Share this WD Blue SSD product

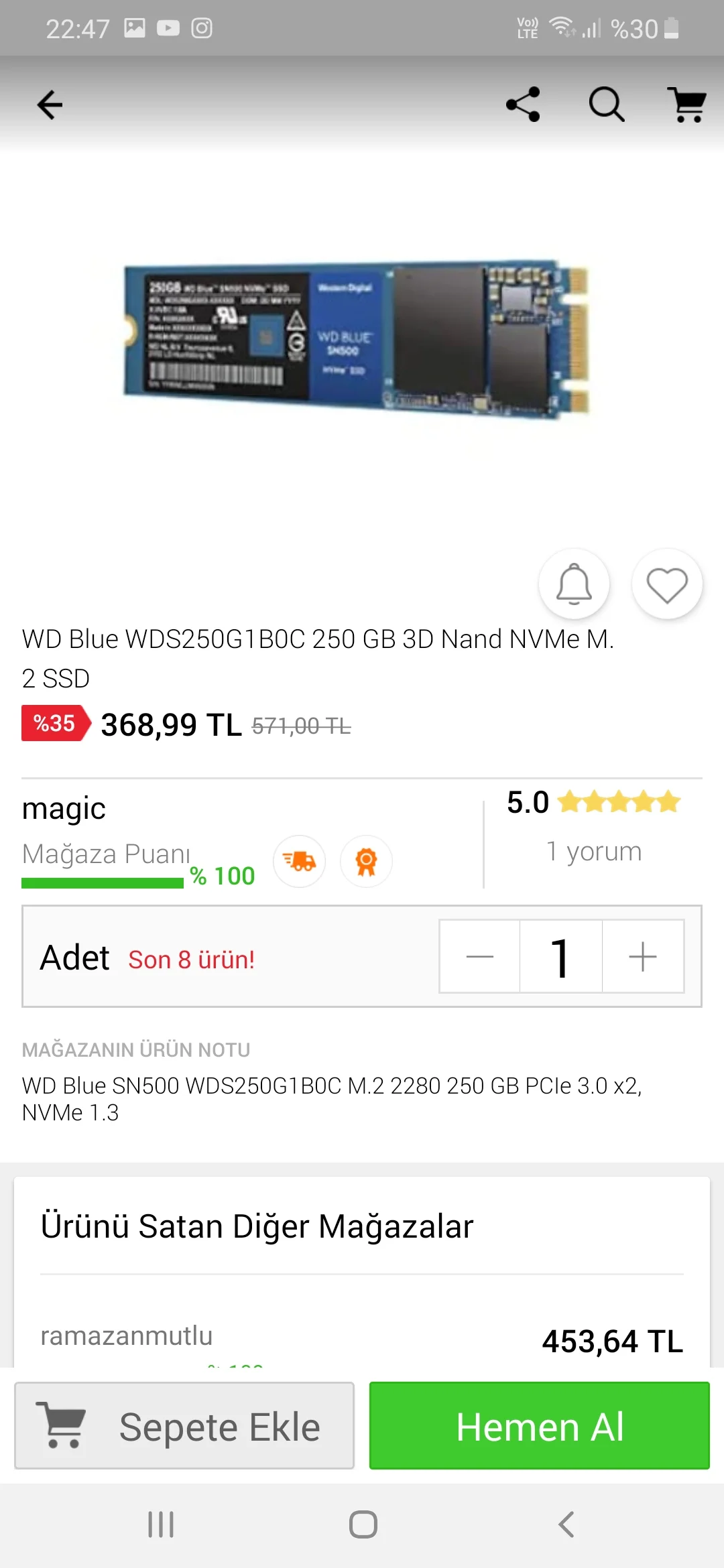coord(523,105)
